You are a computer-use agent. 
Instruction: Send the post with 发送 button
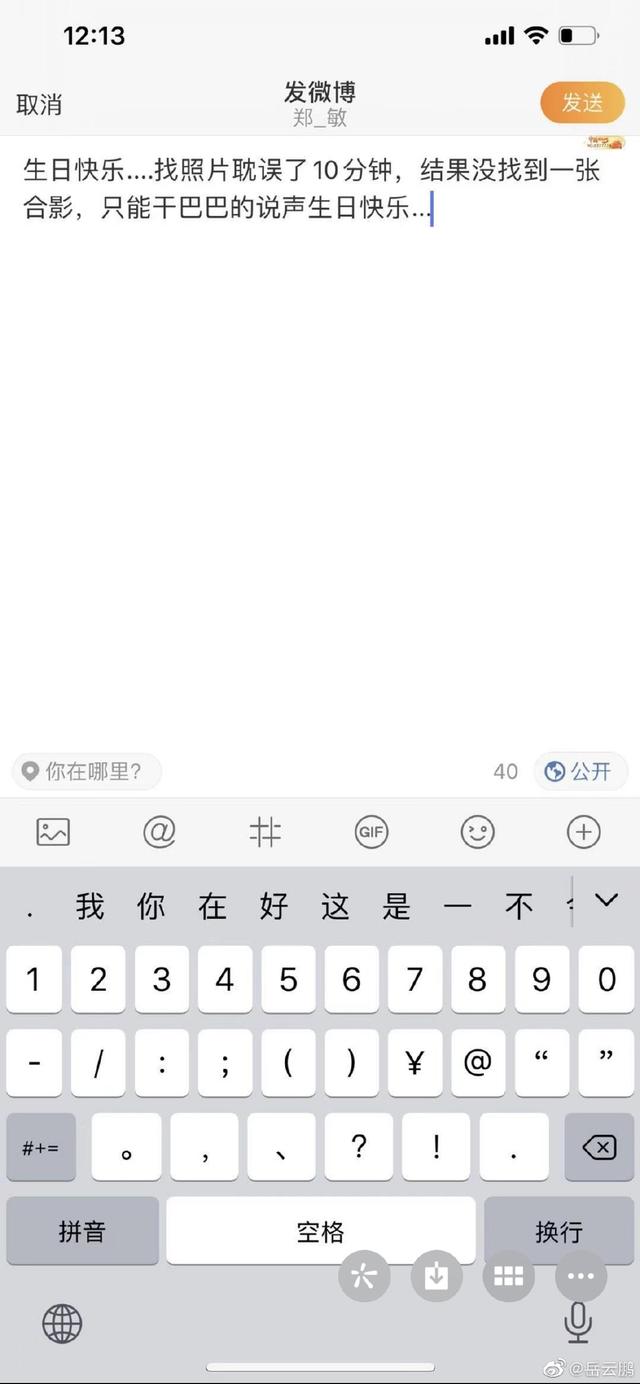click(582, 102)
